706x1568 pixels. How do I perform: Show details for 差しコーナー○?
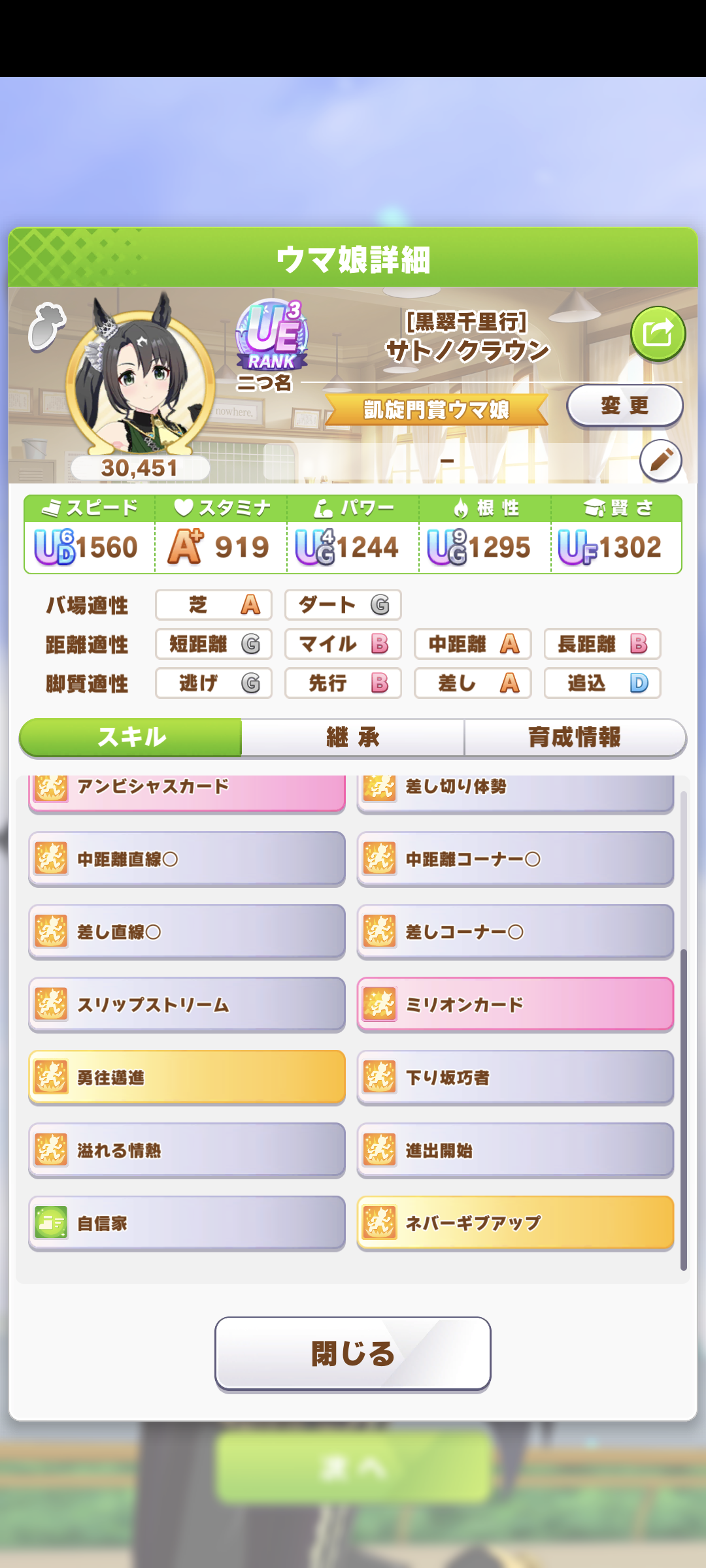[515, 932]
